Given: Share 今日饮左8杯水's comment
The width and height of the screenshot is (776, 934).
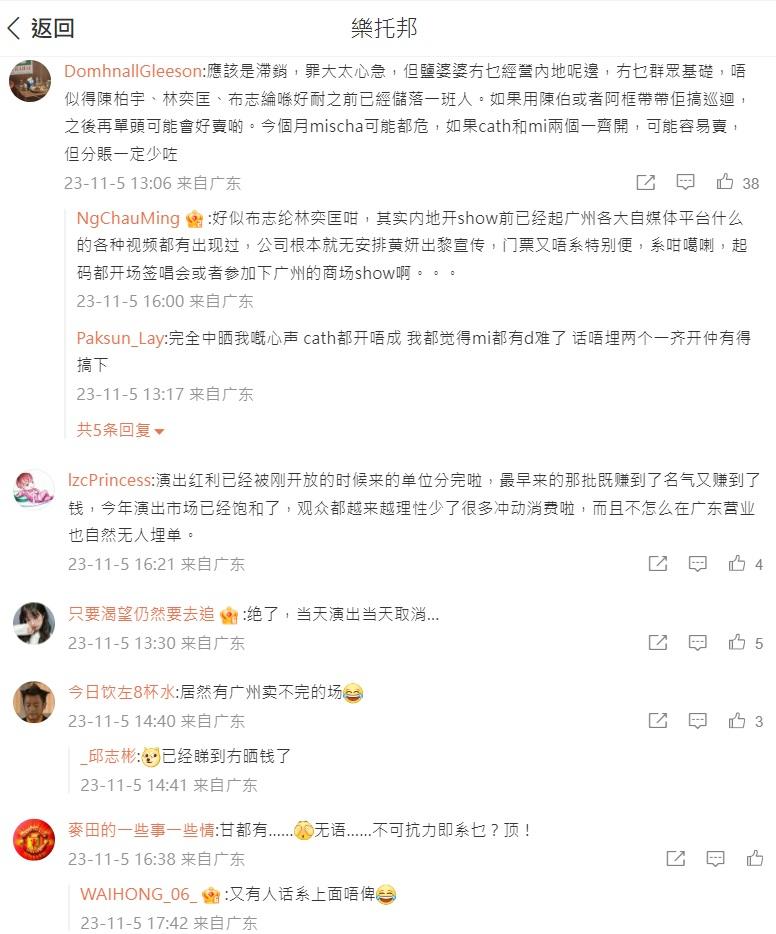Looking at the screenshot, I should coord(657,720).
